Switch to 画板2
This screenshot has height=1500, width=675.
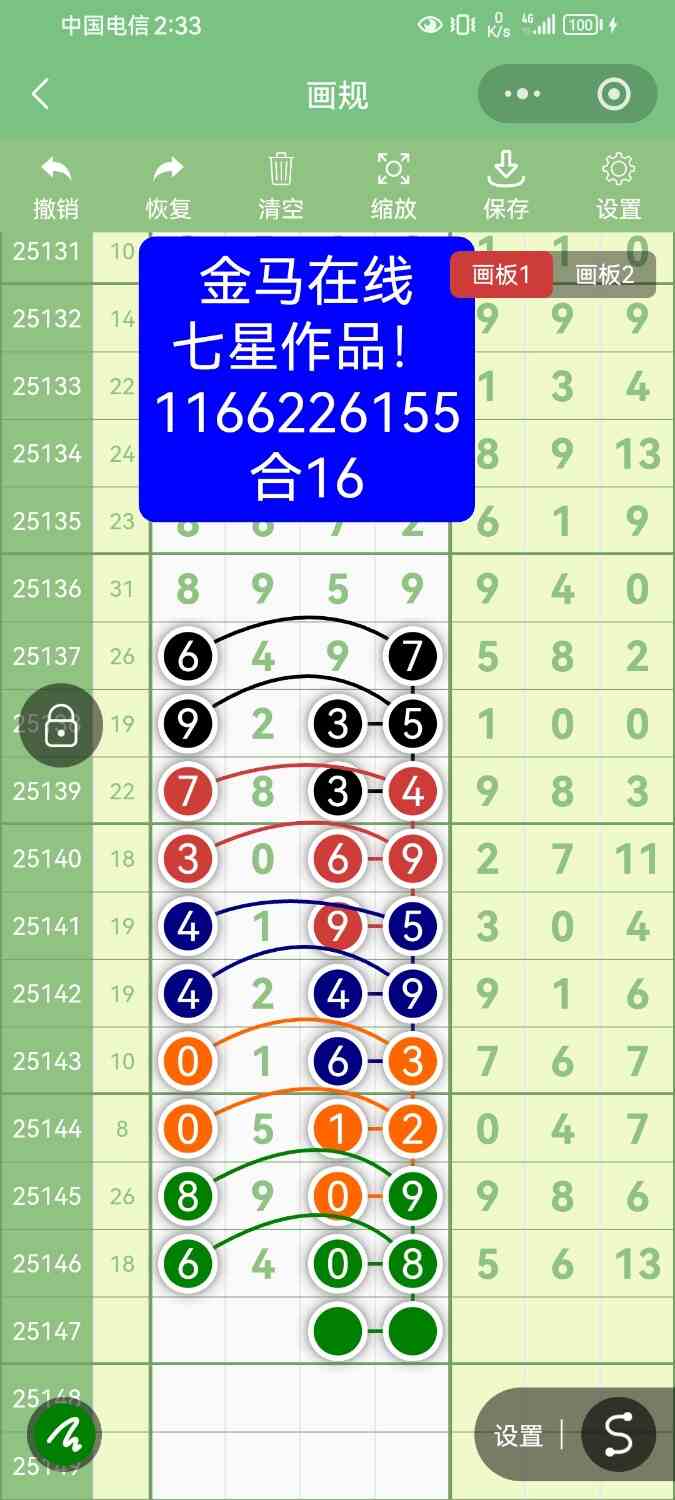tap(605, 275)
